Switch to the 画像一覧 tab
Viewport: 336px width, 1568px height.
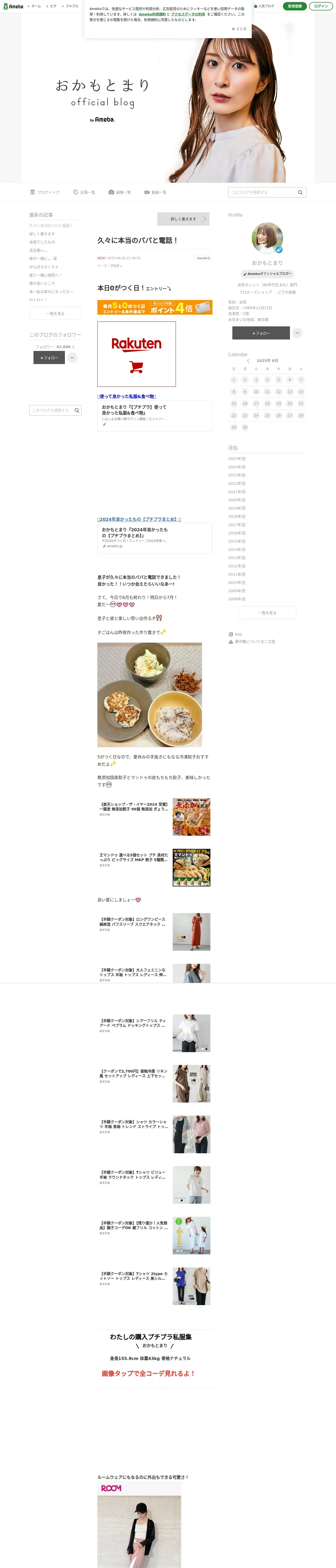click(120, 192)
